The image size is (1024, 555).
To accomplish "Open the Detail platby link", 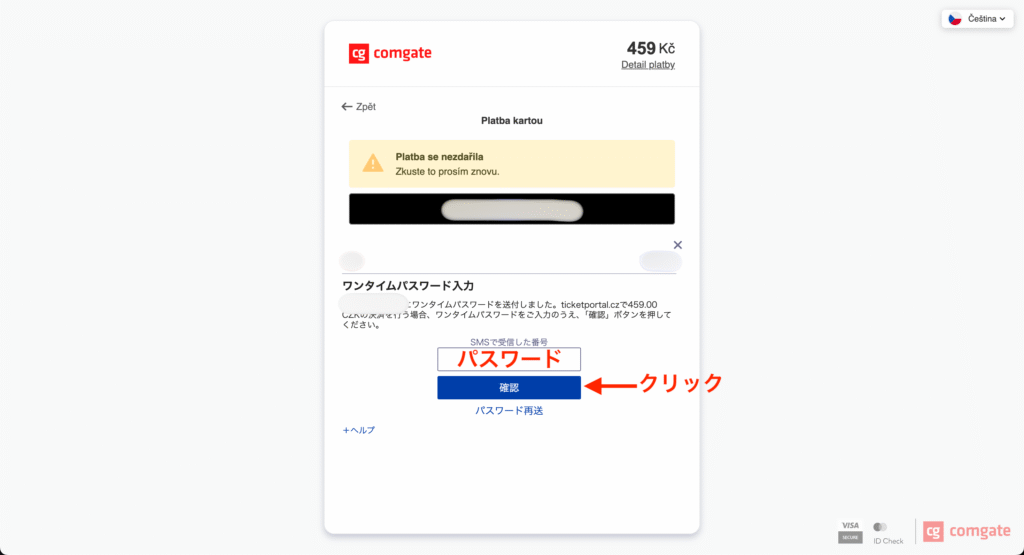I will (x=648, y=65).
